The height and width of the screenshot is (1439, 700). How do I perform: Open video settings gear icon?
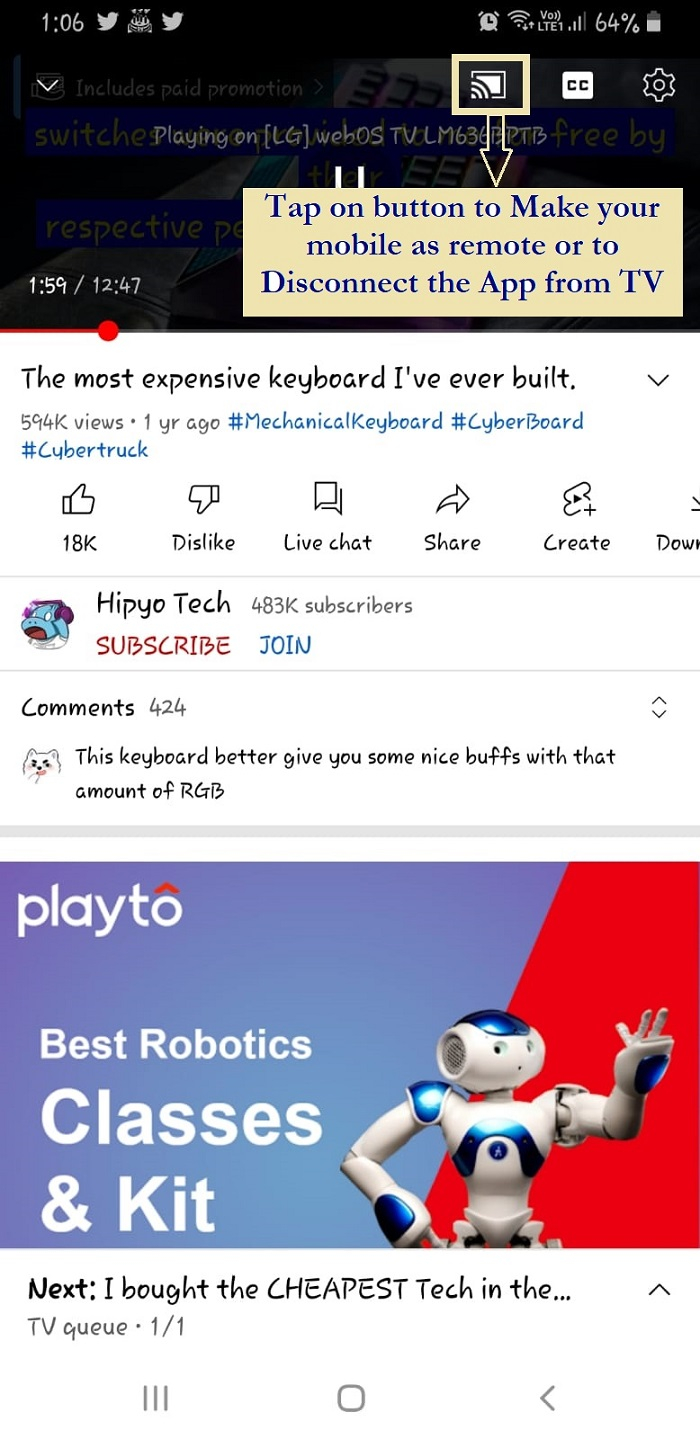658,86
